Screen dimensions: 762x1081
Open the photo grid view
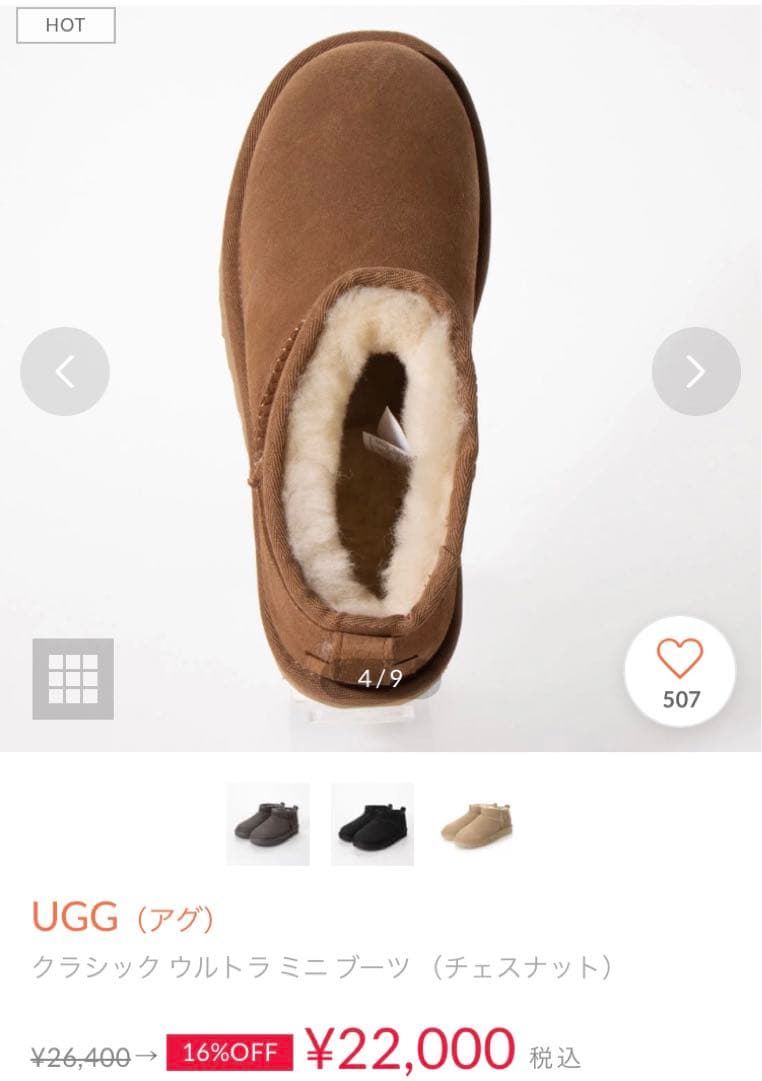[x=73, y=679]
